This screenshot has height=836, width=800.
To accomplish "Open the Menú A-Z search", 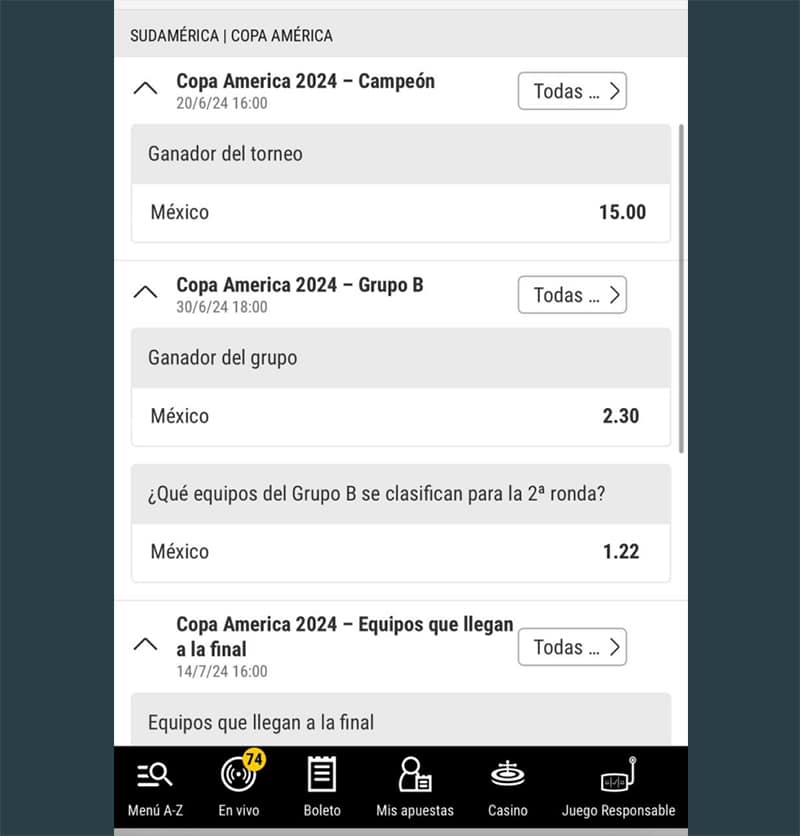I will (155, 787).
